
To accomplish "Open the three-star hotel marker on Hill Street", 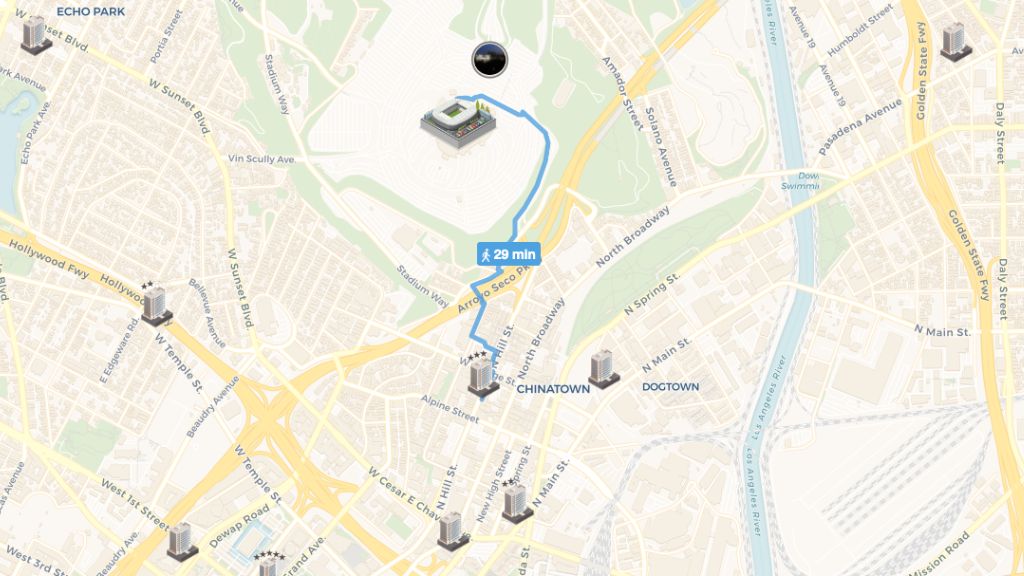I will pyautogui.click(x=482, y=376).
